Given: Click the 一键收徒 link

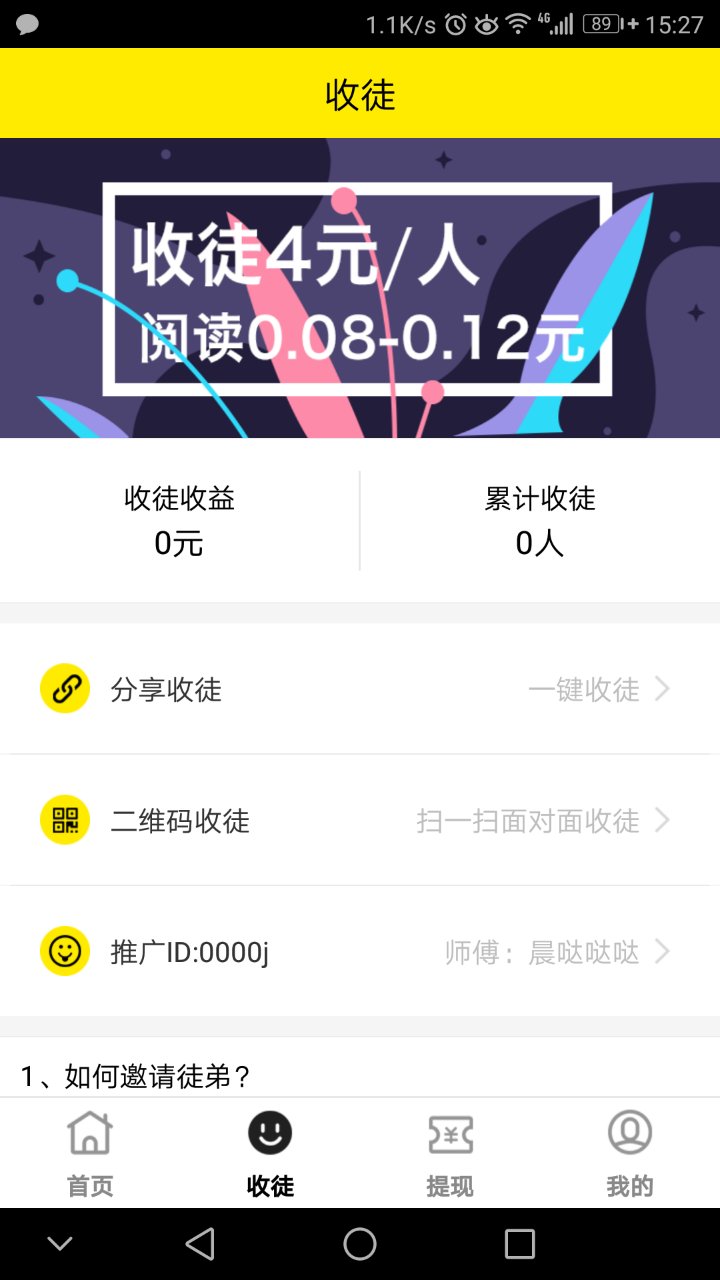Looking at the screenshot, I should pyautogui.click(x=583, y=688).
